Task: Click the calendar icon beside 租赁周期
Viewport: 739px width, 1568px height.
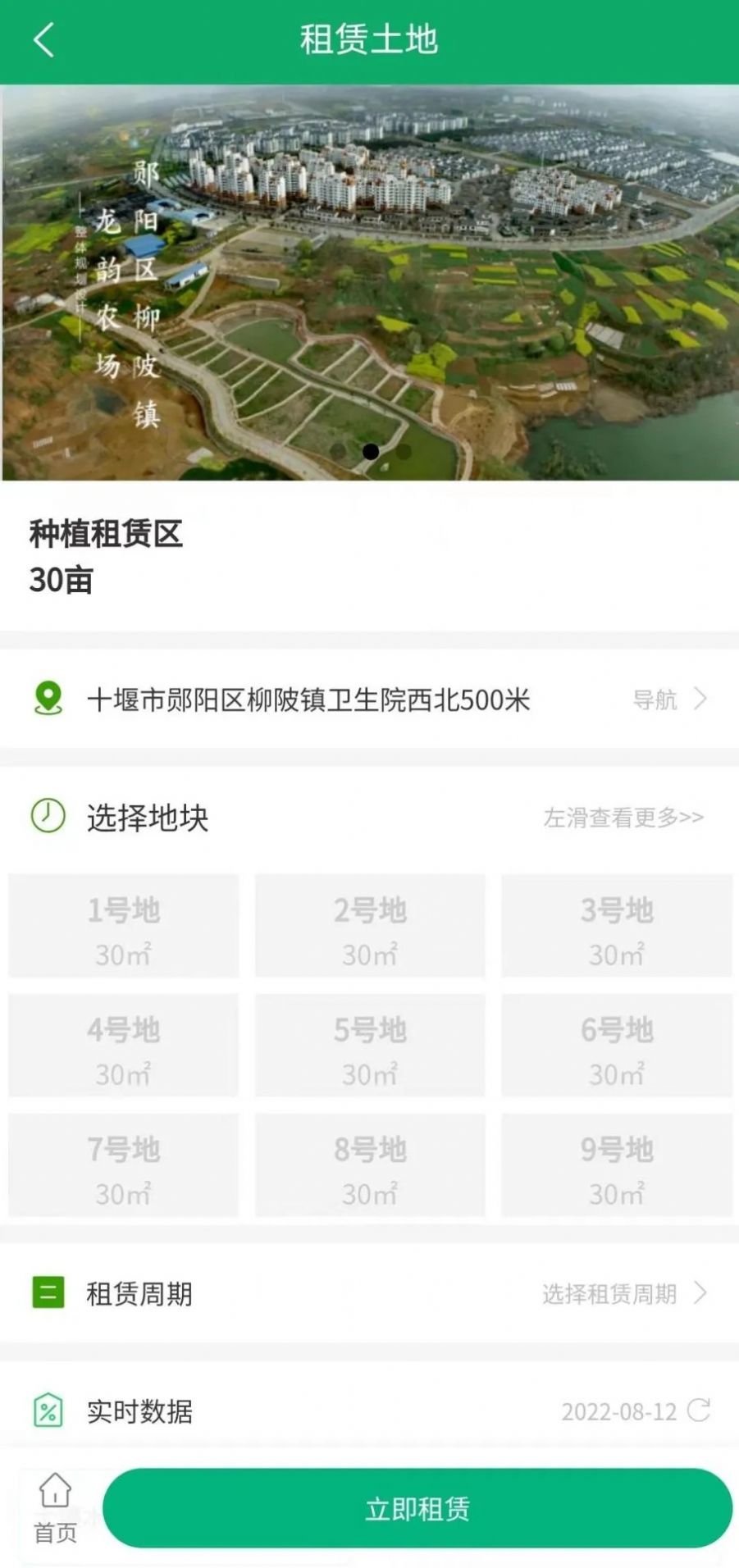Action: (47, 1293)
